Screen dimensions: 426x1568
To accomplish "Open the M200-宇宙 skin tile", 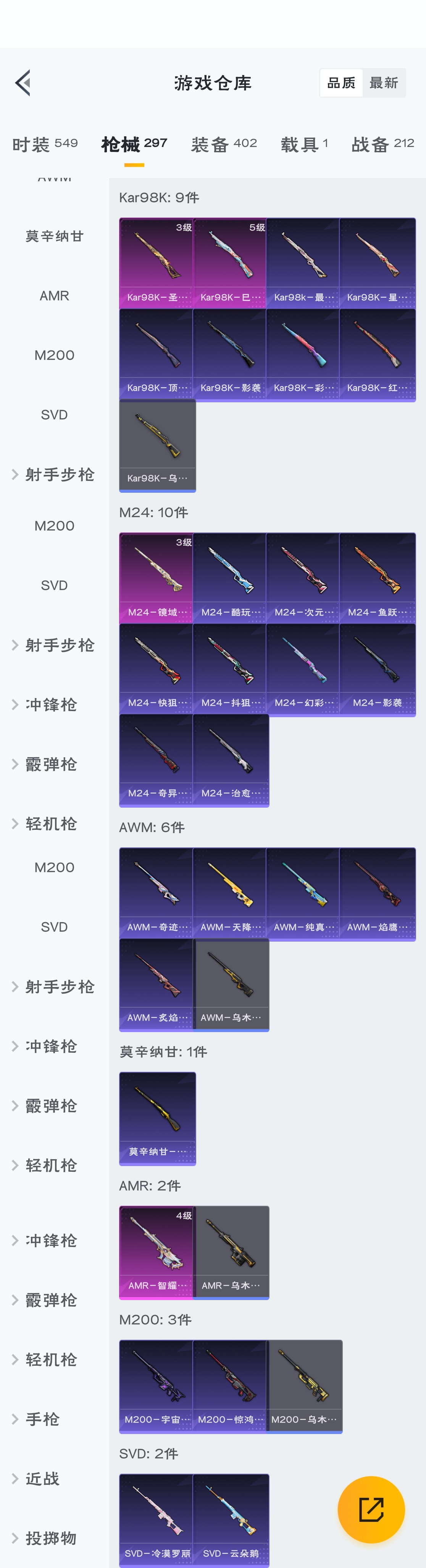I will pyautogui.click(x=157, y=1386).
